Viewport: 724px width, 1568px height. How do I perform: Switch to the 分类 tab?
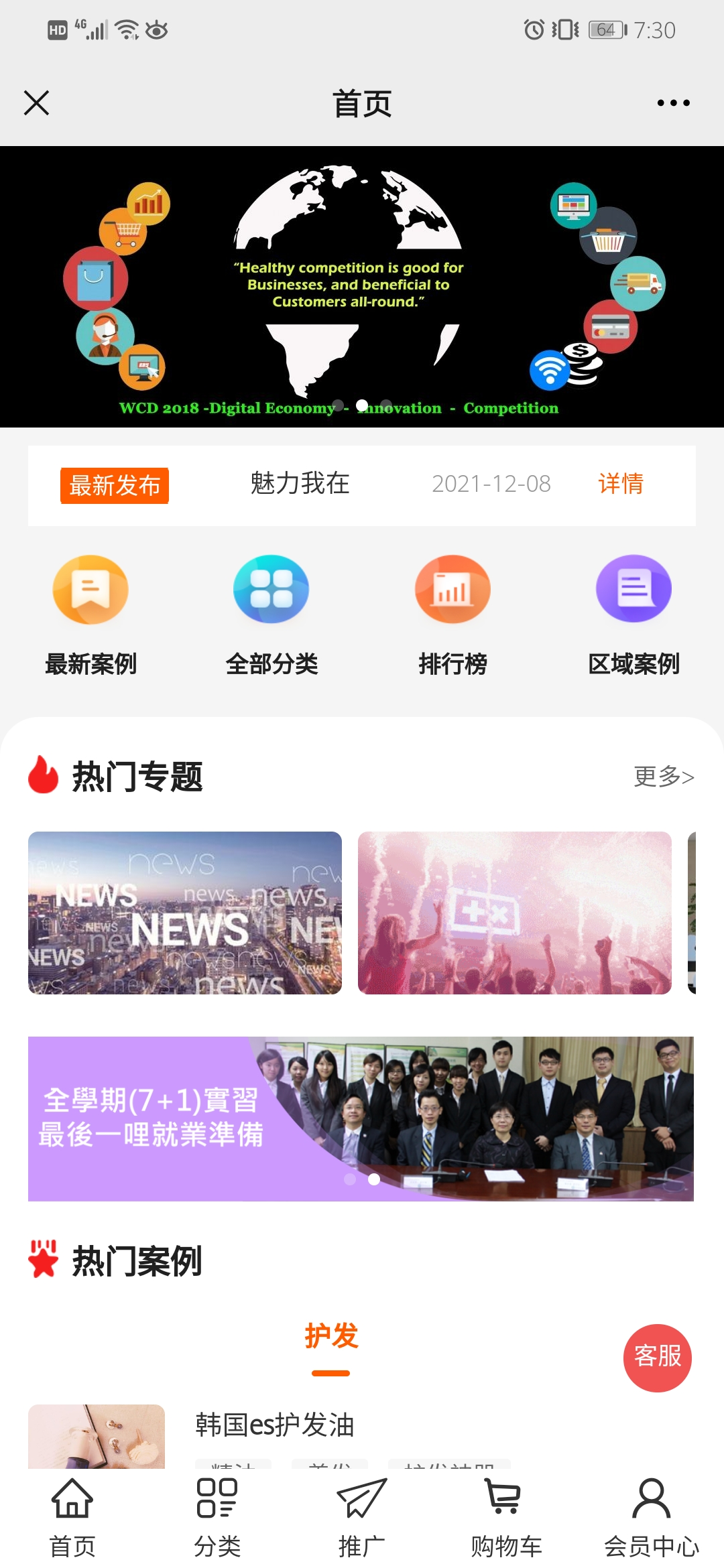(x=217, y=1517)
